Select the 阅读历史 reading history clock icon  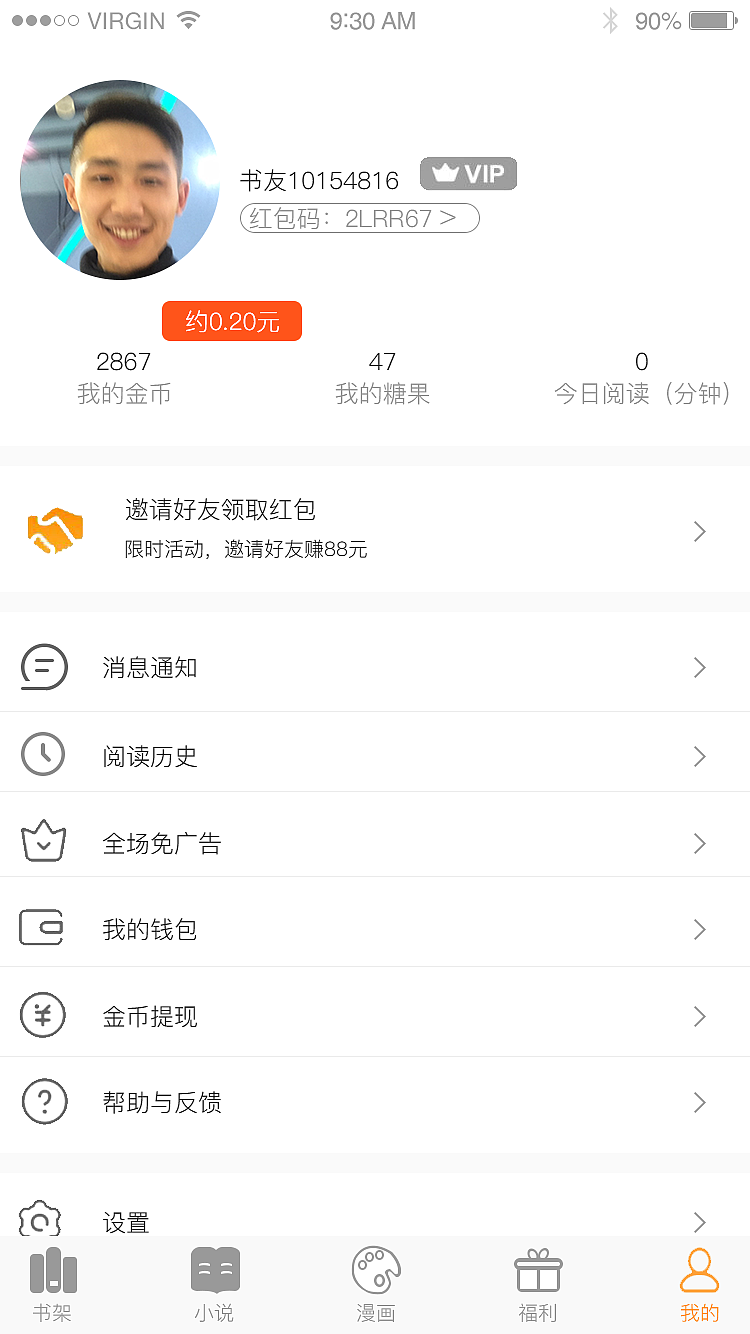pos(43,754)
